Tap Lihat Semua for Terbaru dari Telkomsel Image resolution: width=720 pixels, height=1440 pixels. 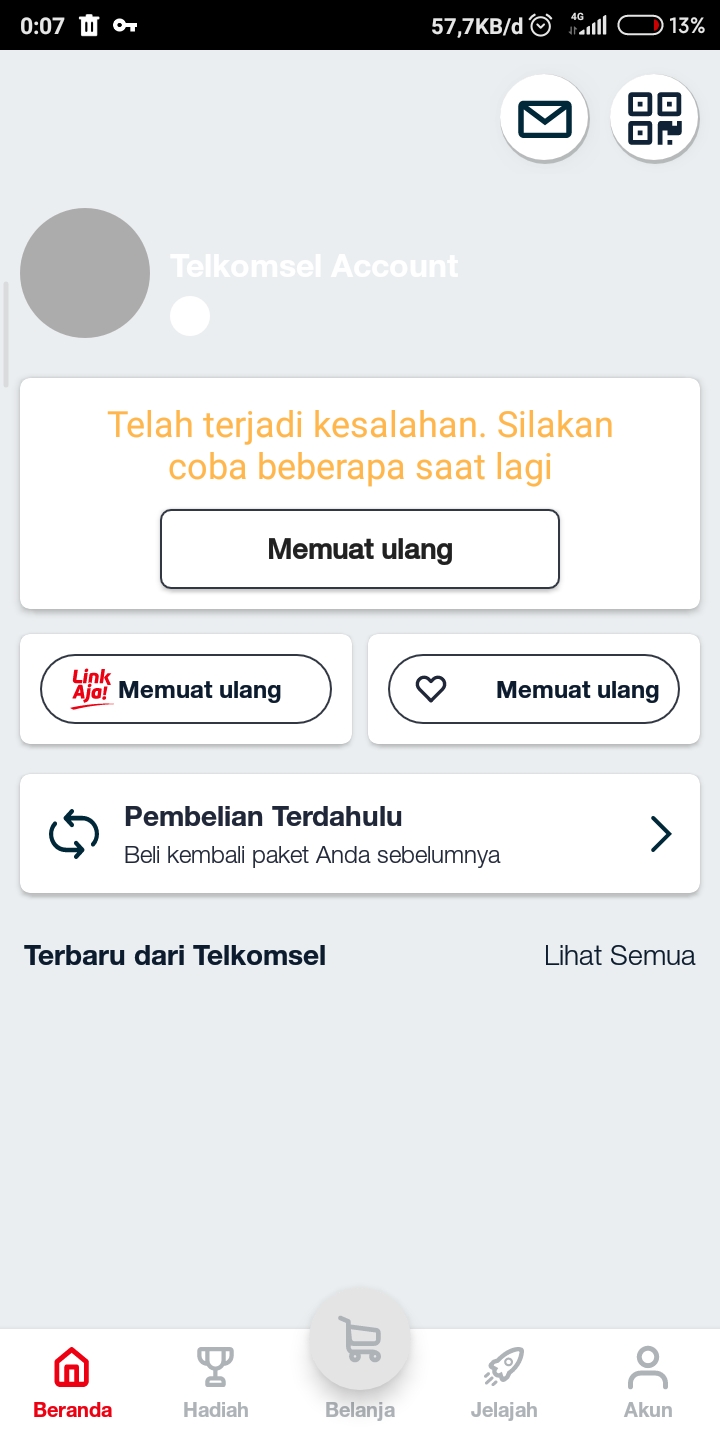(619, 956)
